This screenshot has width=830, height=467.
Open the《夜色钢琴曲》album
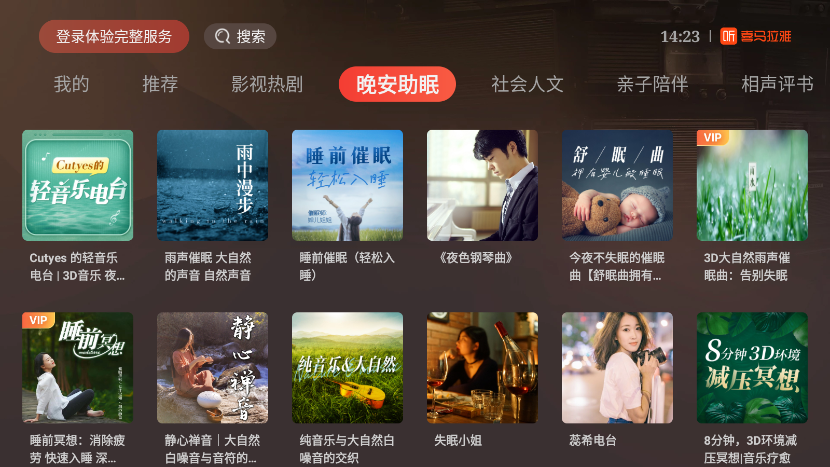pos(482,185)
